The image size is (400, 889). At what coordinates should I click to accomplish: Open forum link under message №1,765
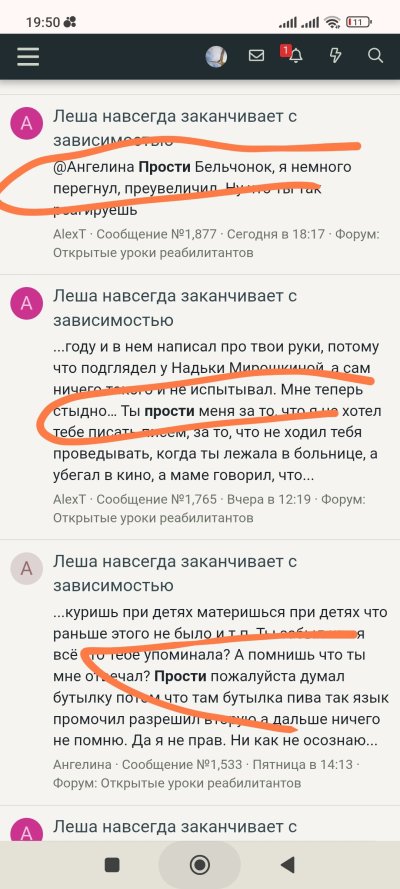(x=153, y=518)
